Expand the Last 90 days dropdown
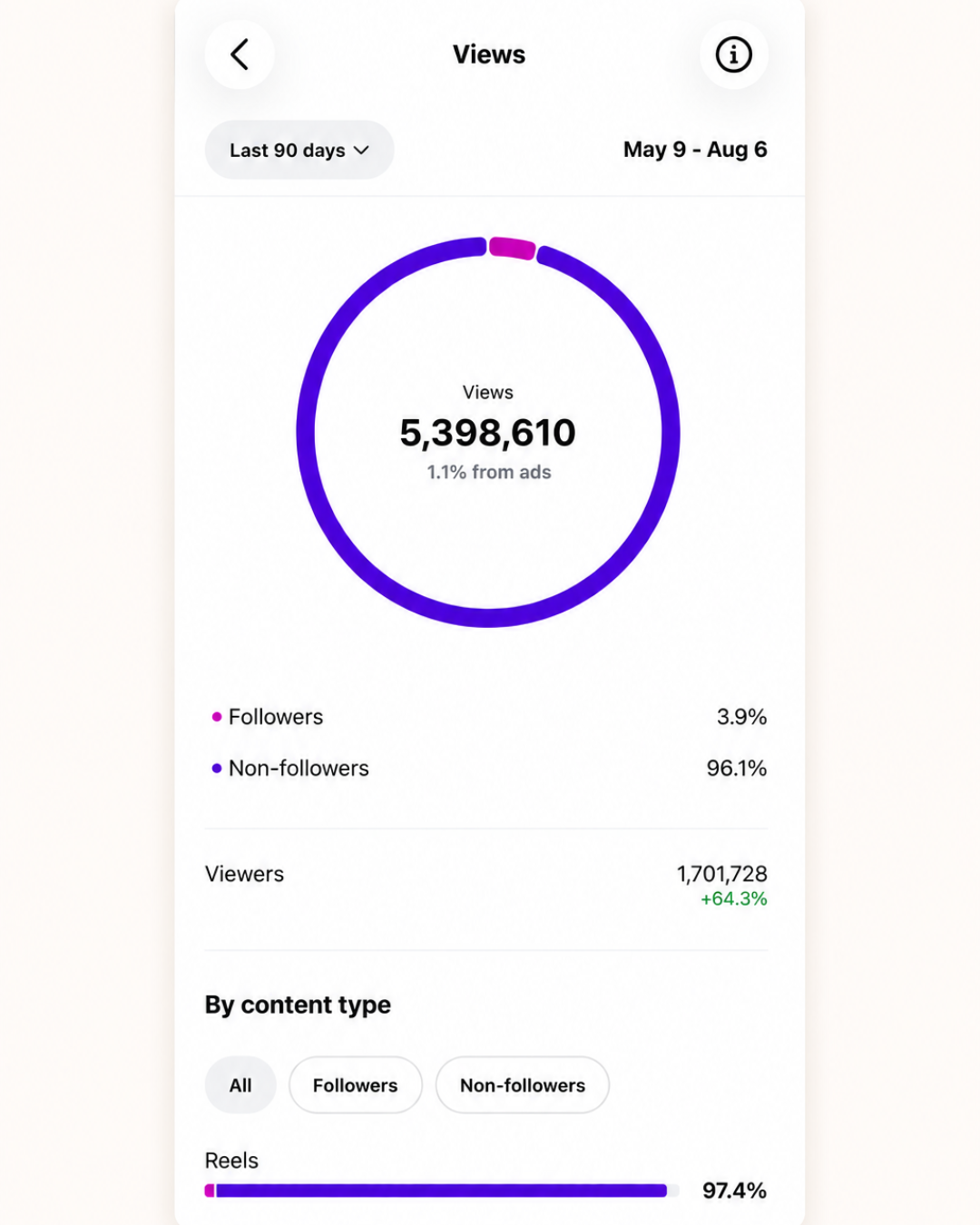This screenshot has height=1225, width=980. tap(299, 150)
